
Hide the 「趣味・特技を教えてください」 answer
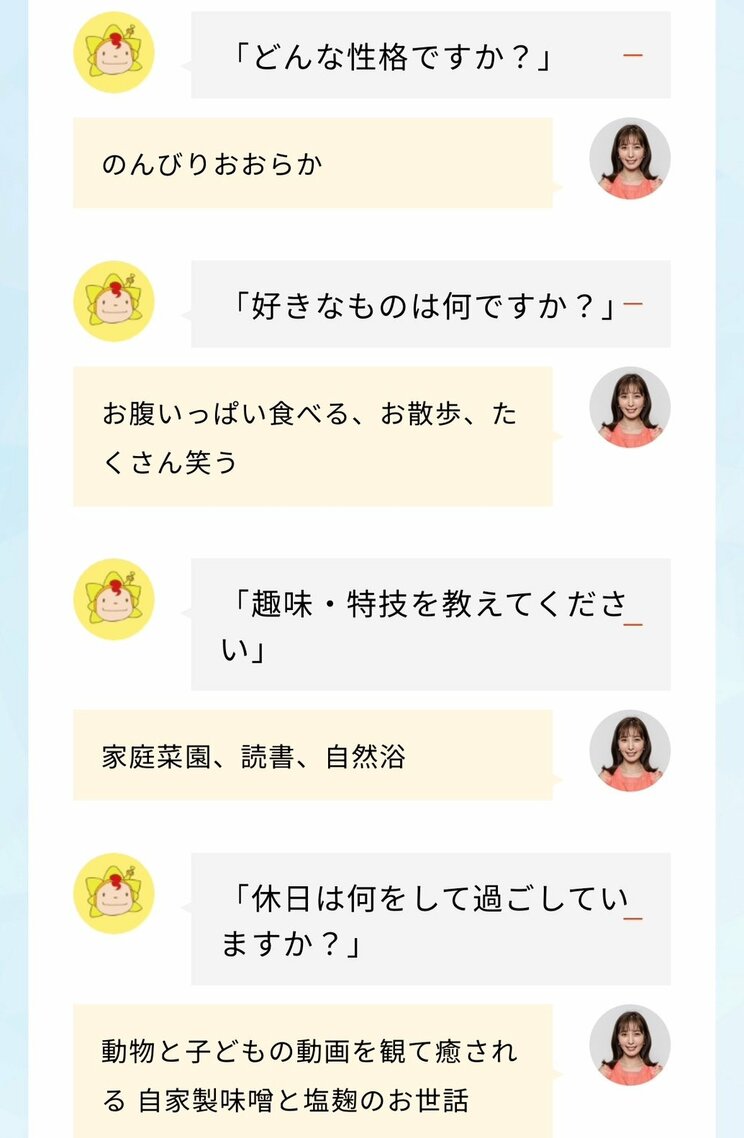[632, 625]
